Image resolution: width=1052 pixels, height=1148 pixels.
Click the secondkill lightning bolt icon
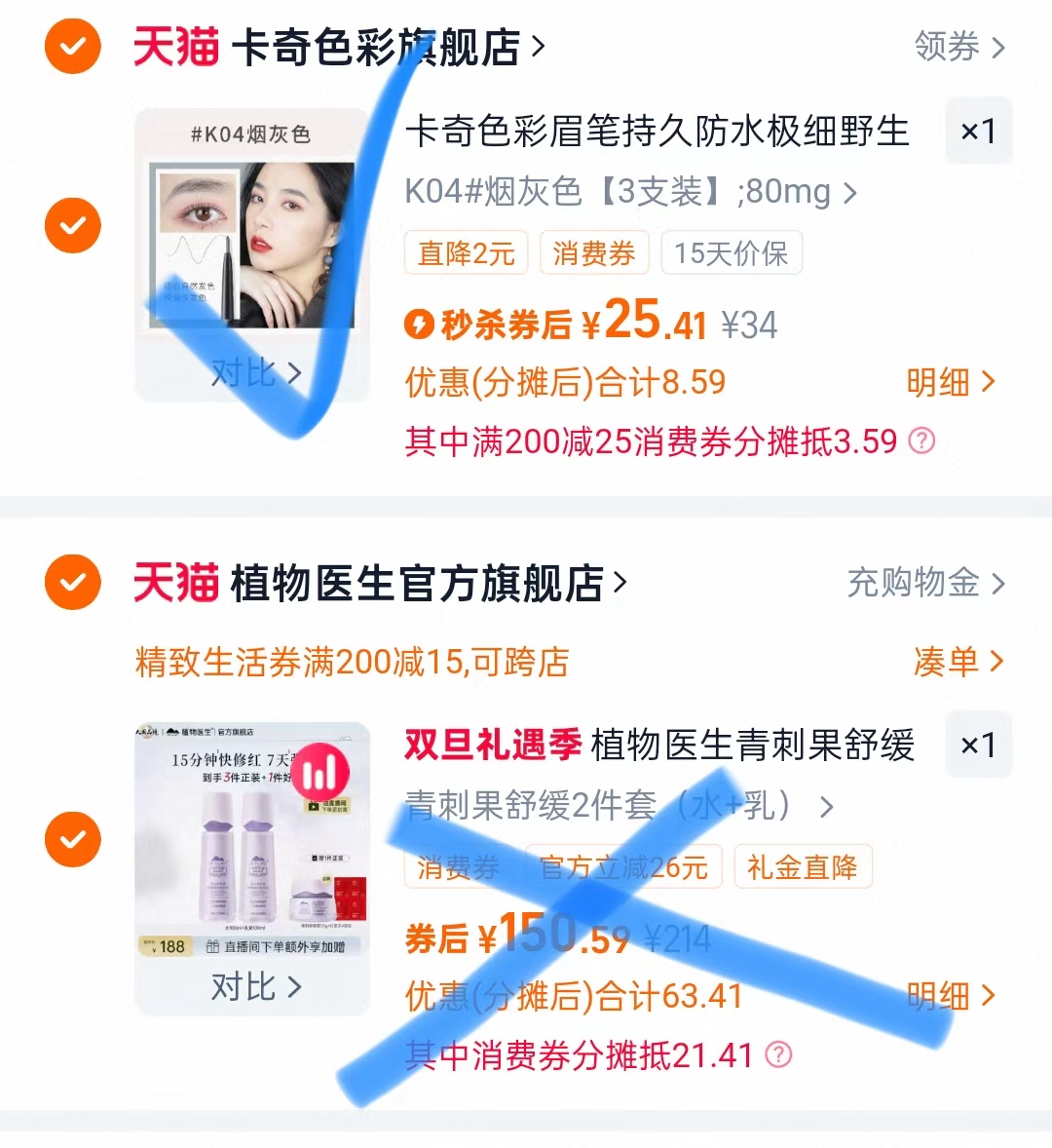click(x=420, y=324)
